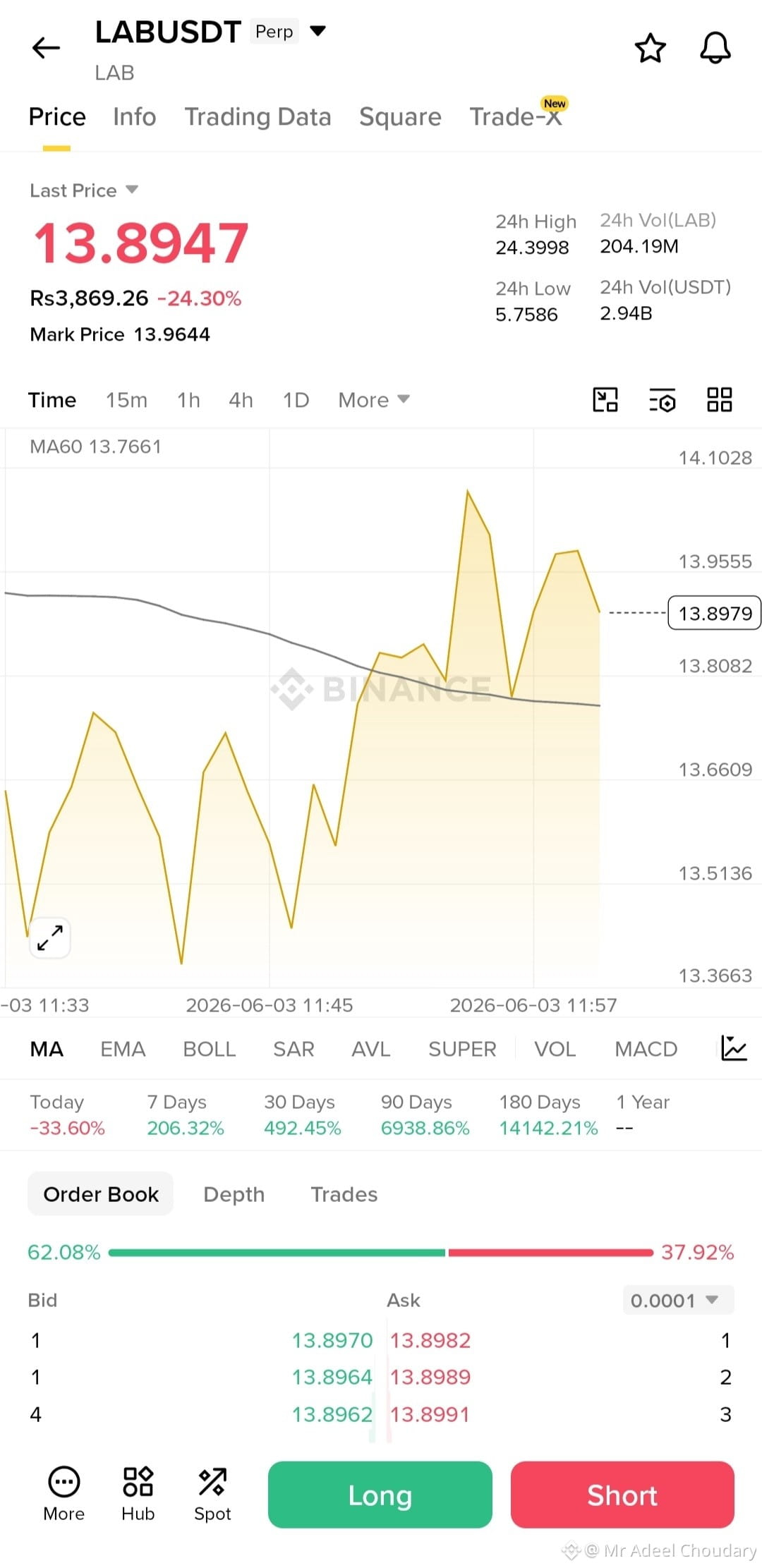Switch to the Trades view
The width and height of the screenshot is (762, 1568).
click(x=344, y=1194)
